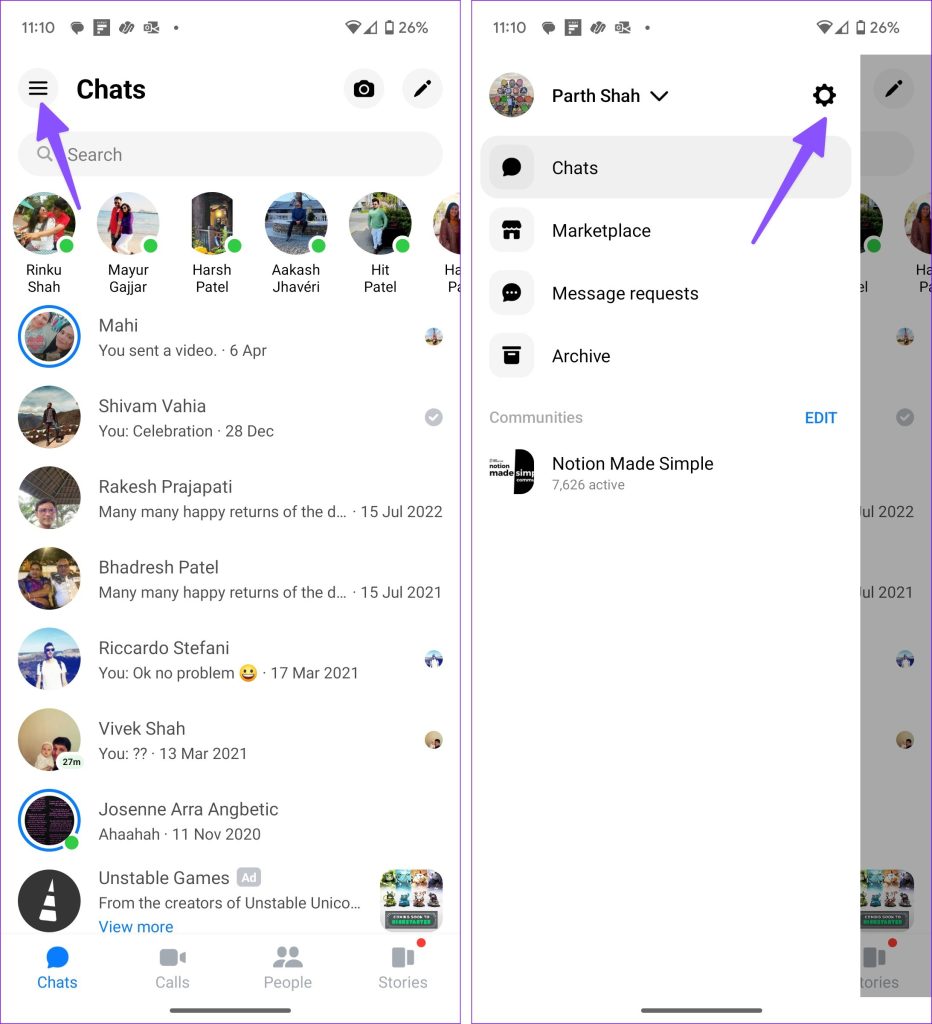Viewport: 932px width, 1024px height.
Task: Open the Archive folder
Action: click(x=581, y=356)
